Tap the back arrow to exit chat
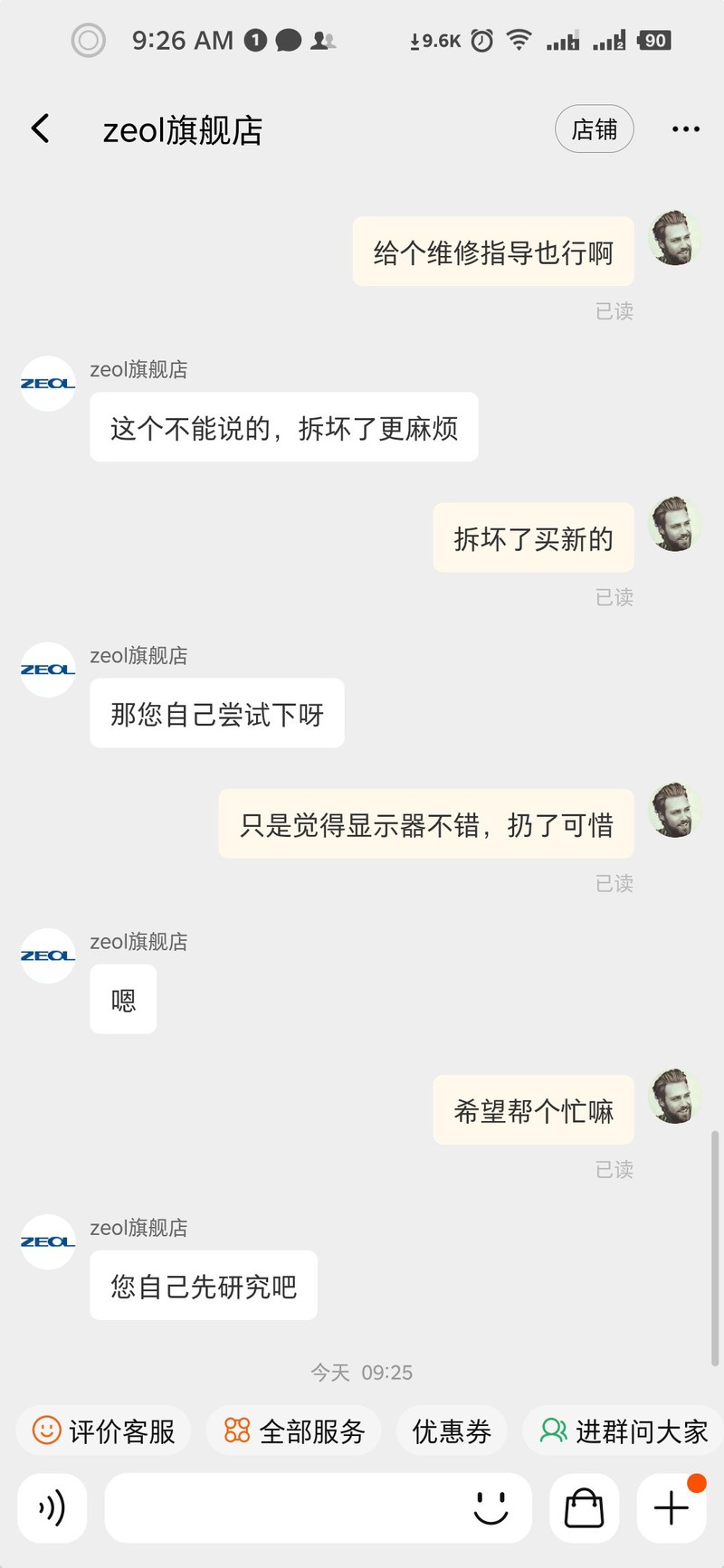This screenshot has height=1568, width=724. point(40,128)
